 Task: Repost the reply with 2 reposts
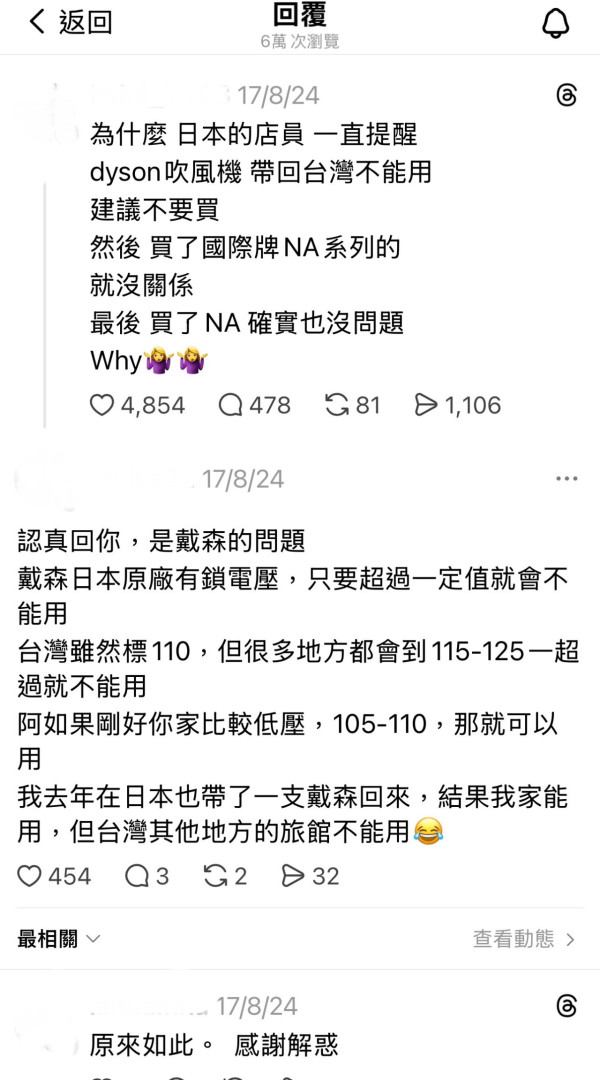[215, 876]
